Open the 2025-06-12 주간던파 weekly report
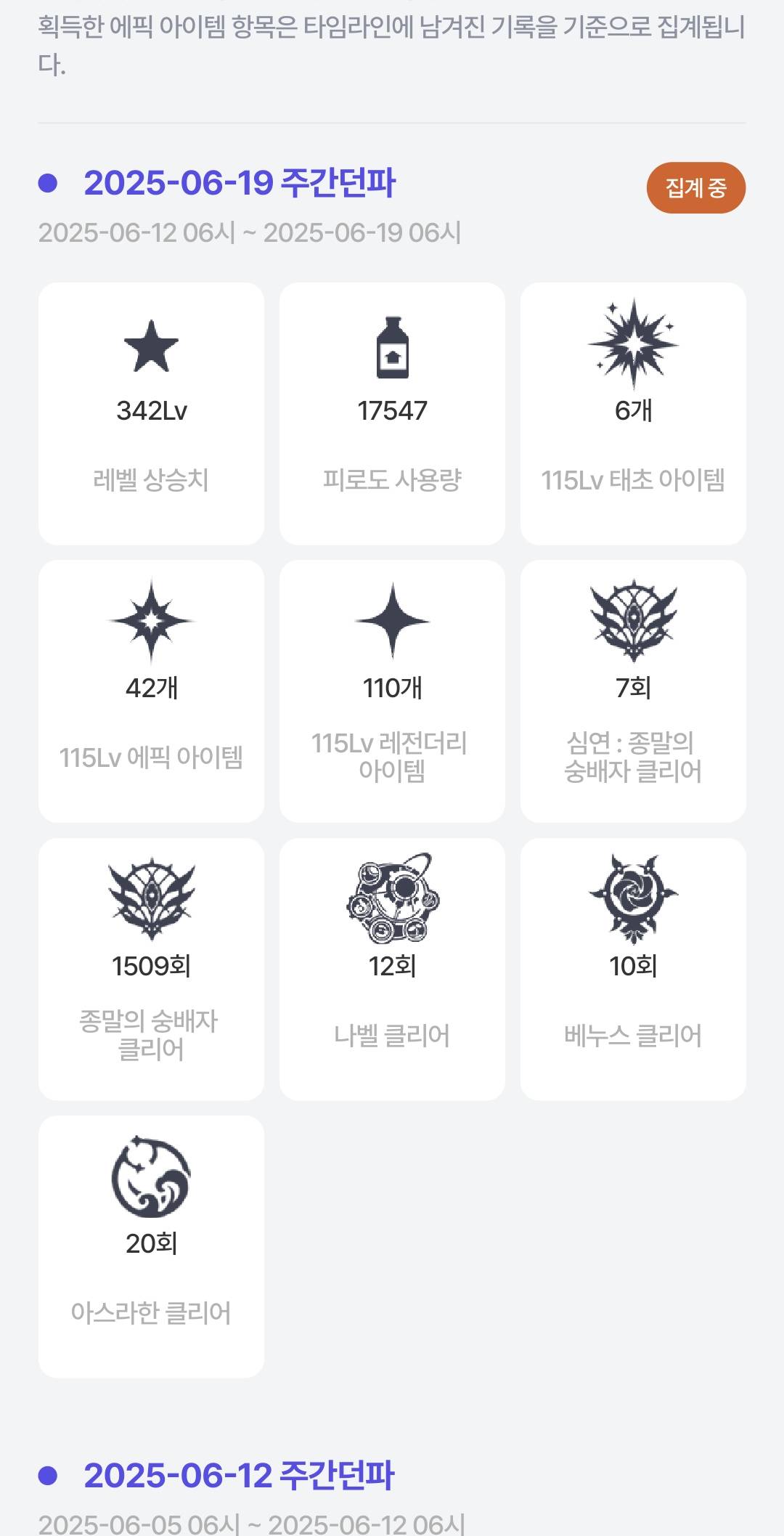The height and width of the screenshot is (1536, 784). pyautogui.click(x=238, y=1476)
